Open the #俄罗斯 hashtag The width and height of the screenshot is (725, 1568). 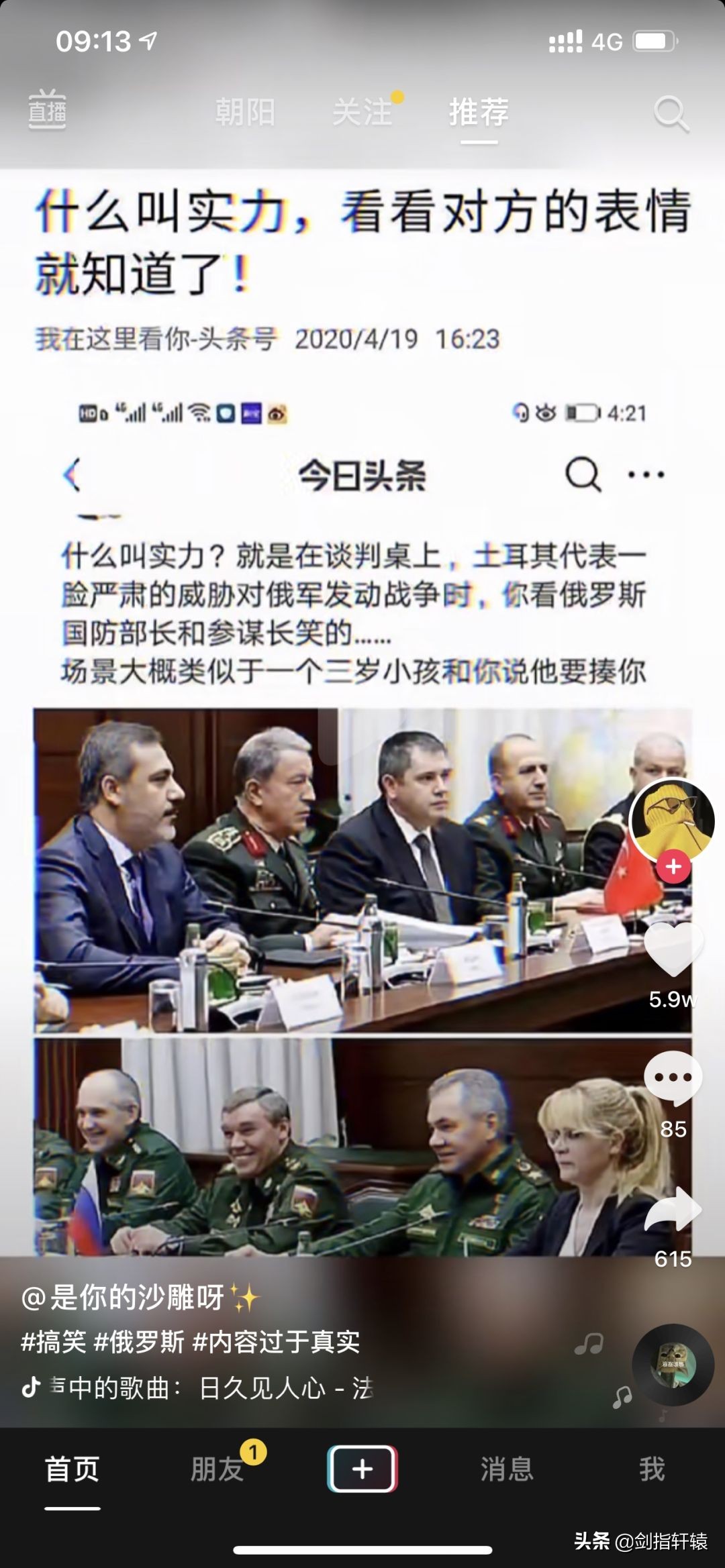[139, 1342]
